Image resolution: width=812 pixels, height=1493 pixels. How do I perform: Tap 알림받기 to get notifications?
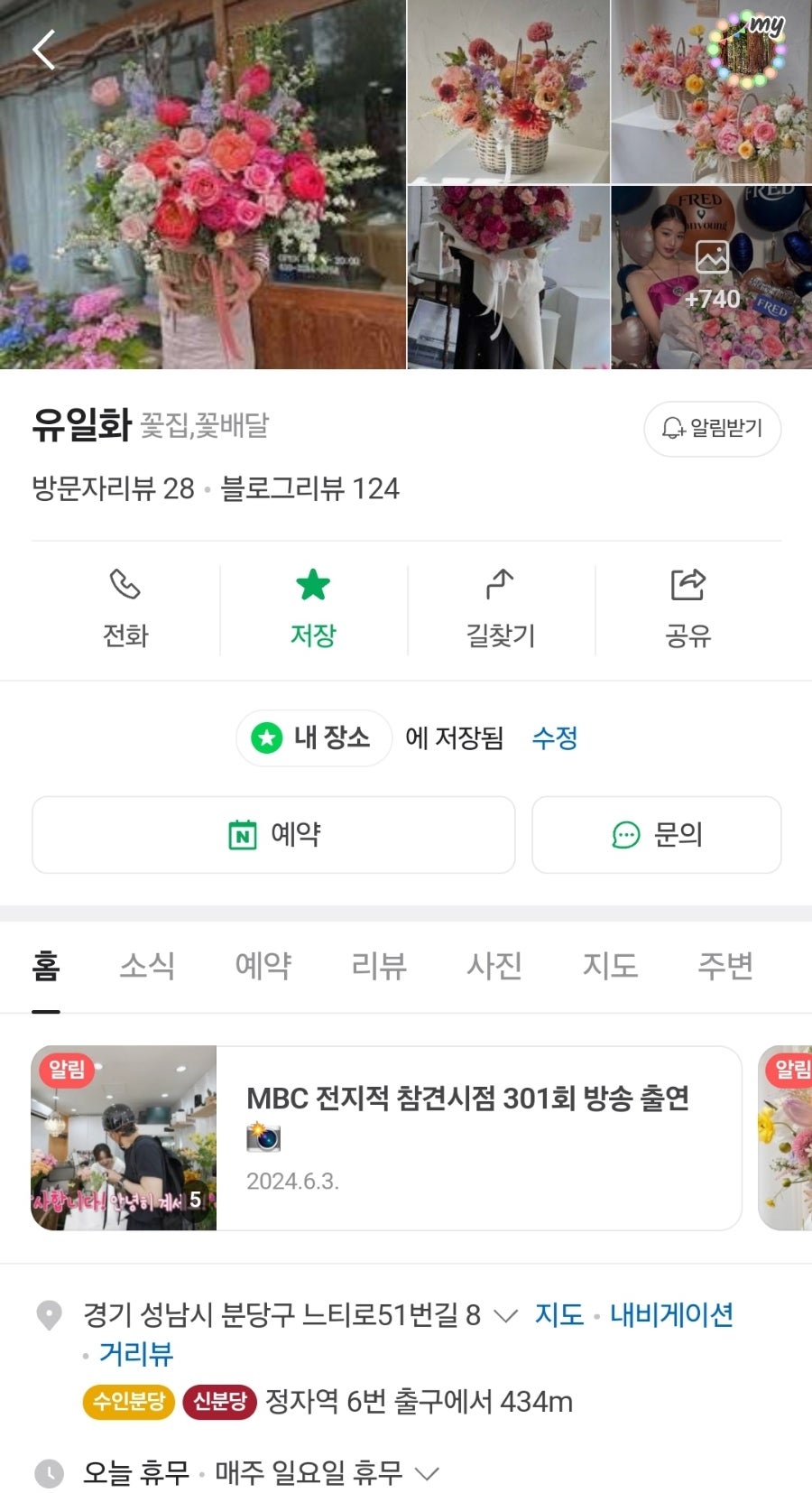coord(712,429)
